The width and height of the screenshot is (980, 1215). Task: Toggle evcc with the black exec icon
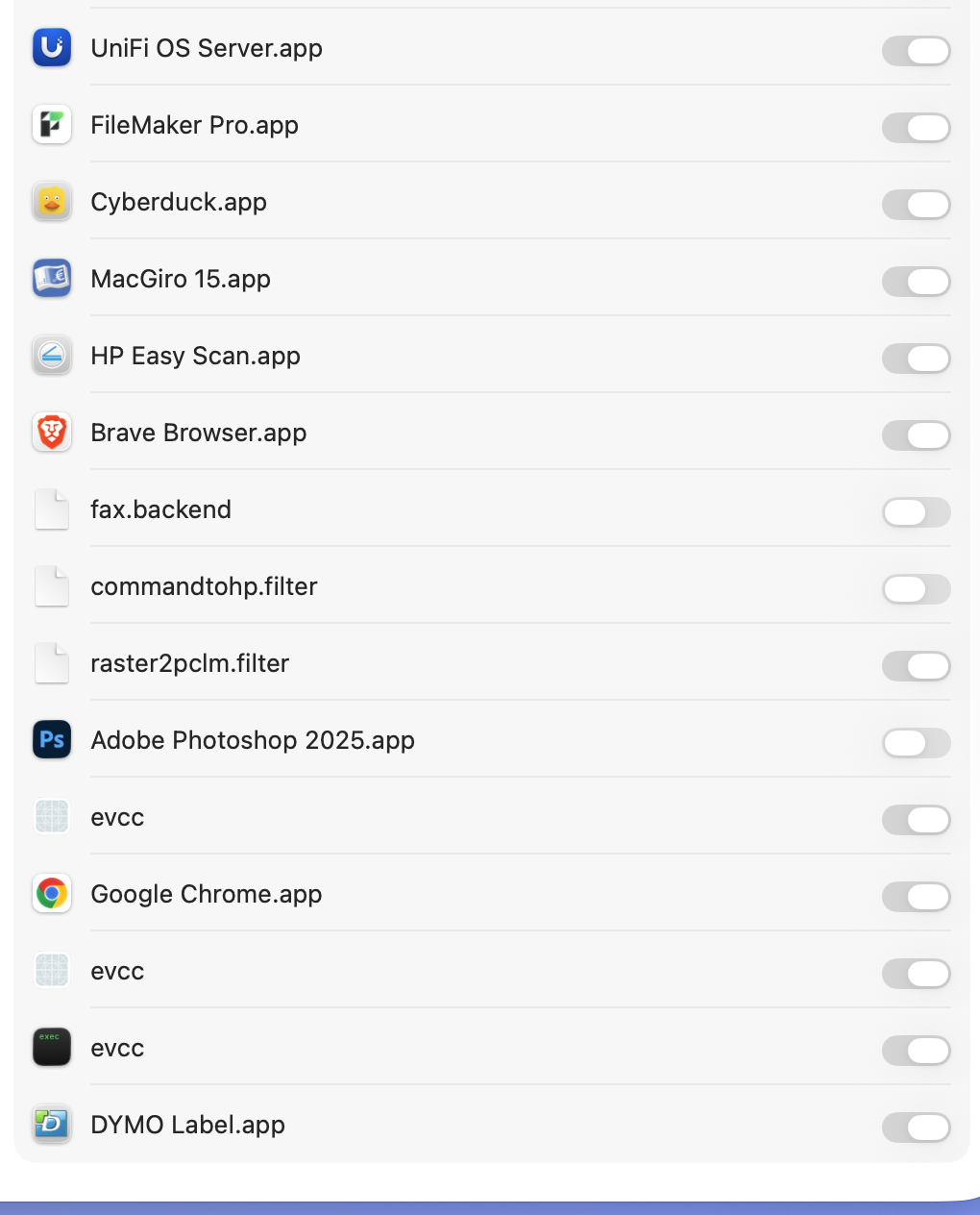coord(916,1051)
